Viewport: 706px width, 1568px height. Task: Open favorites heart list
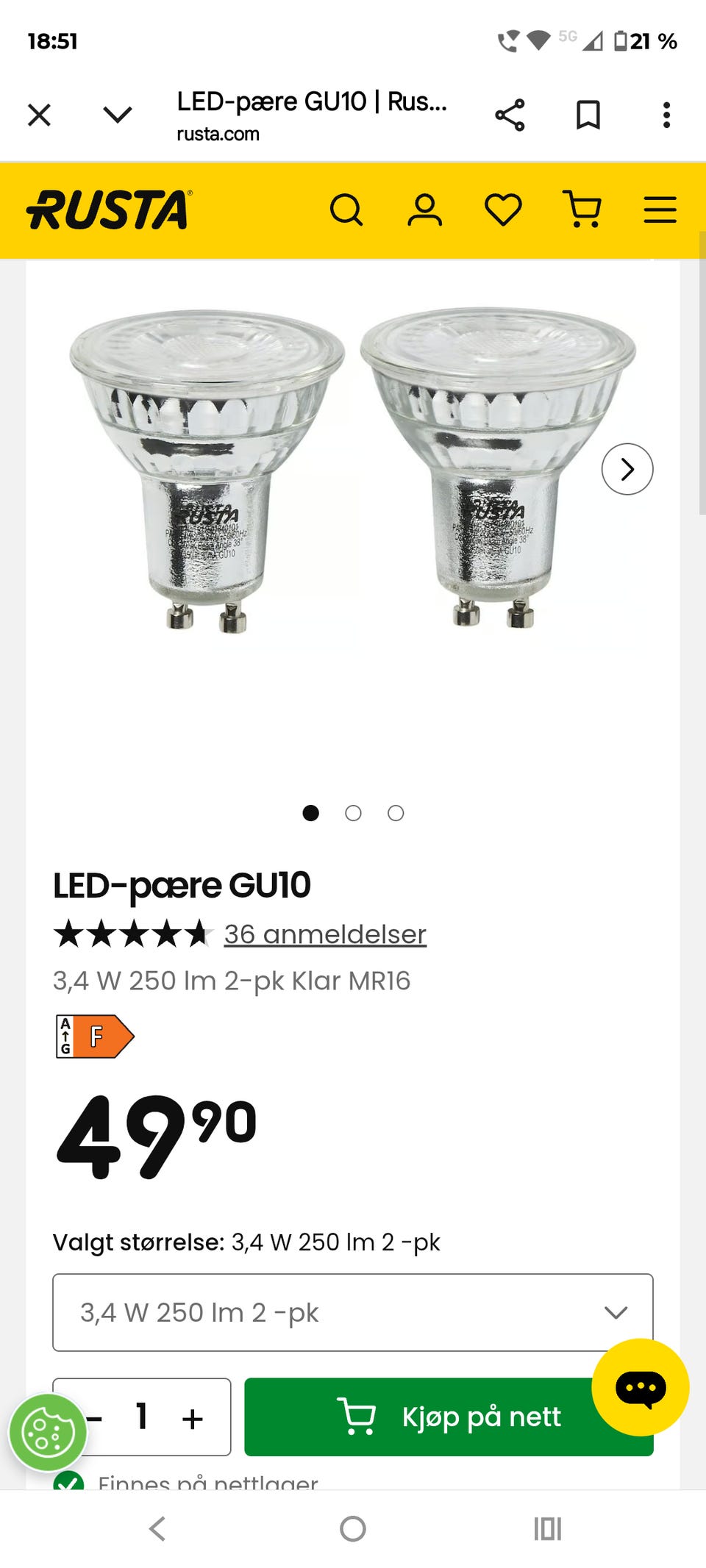click(504, 210)
